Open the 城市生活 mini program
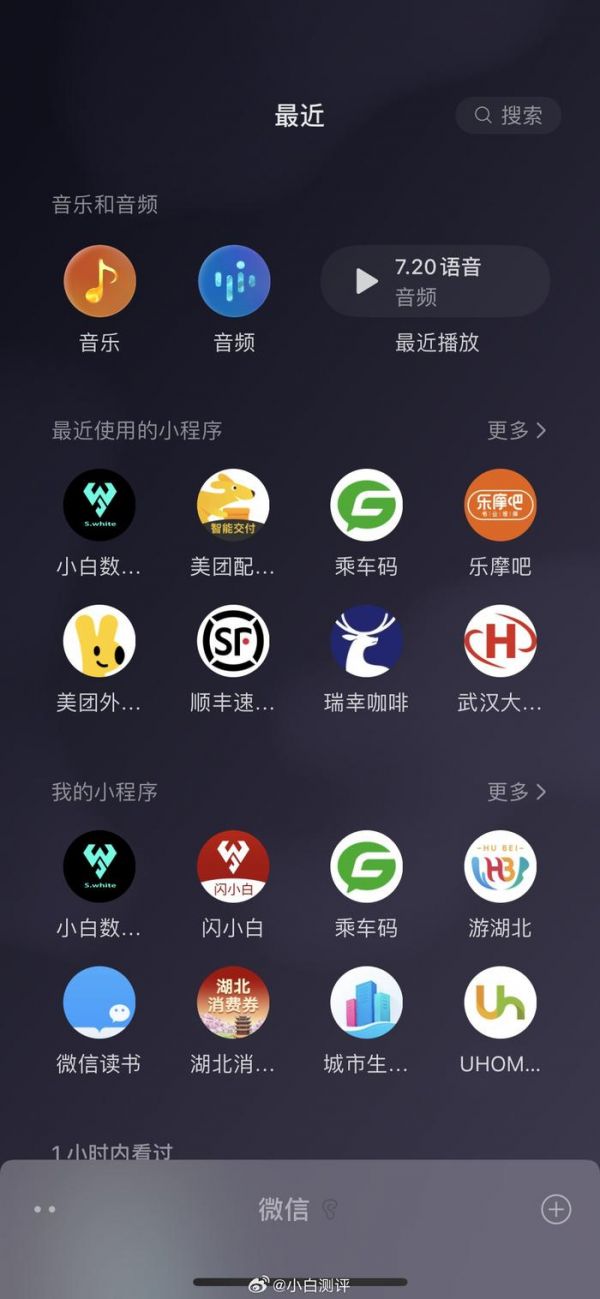 366,1002
